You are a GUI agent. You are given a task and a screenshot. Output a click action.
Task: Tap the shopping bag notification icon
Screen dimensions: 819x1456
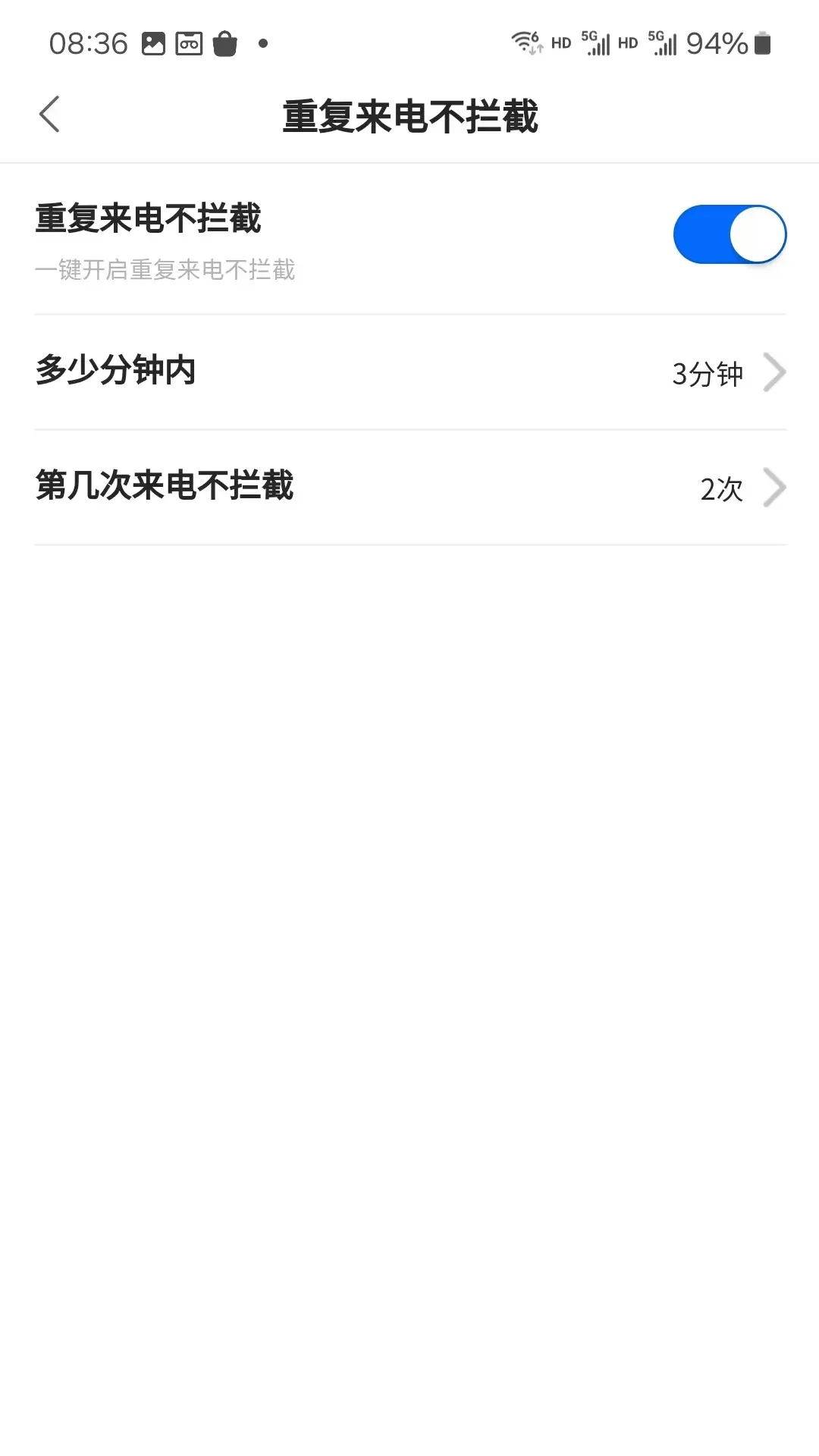pos(225,44)
